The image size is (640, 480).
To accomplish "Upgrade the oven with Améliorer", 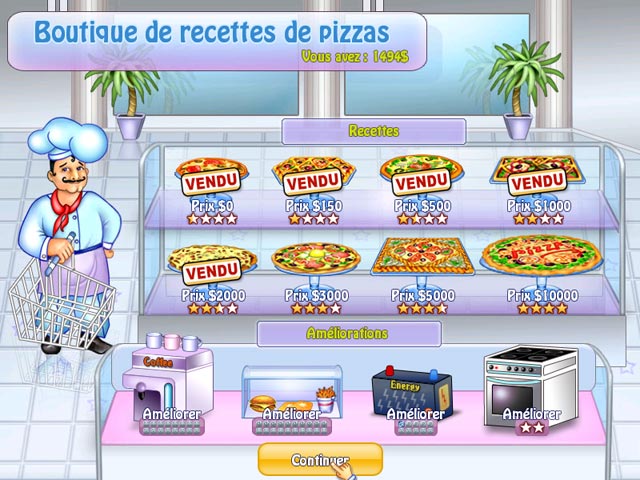I will (x=530, y=412).
